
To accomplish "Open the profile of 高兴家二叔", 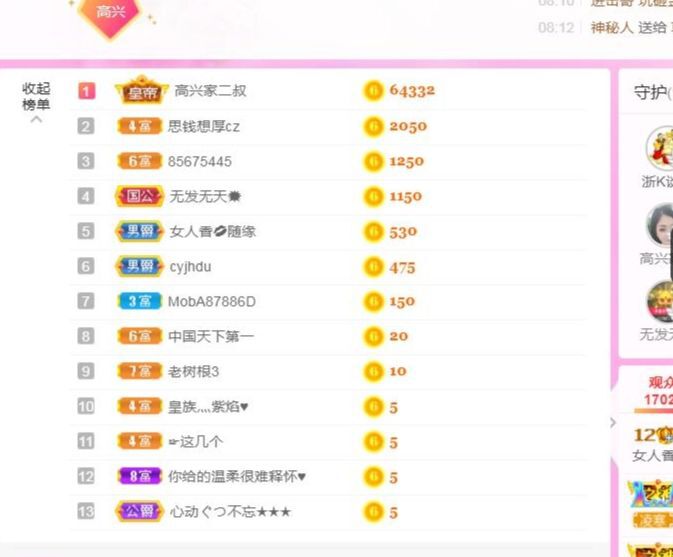I will click(x=210, y=91).
